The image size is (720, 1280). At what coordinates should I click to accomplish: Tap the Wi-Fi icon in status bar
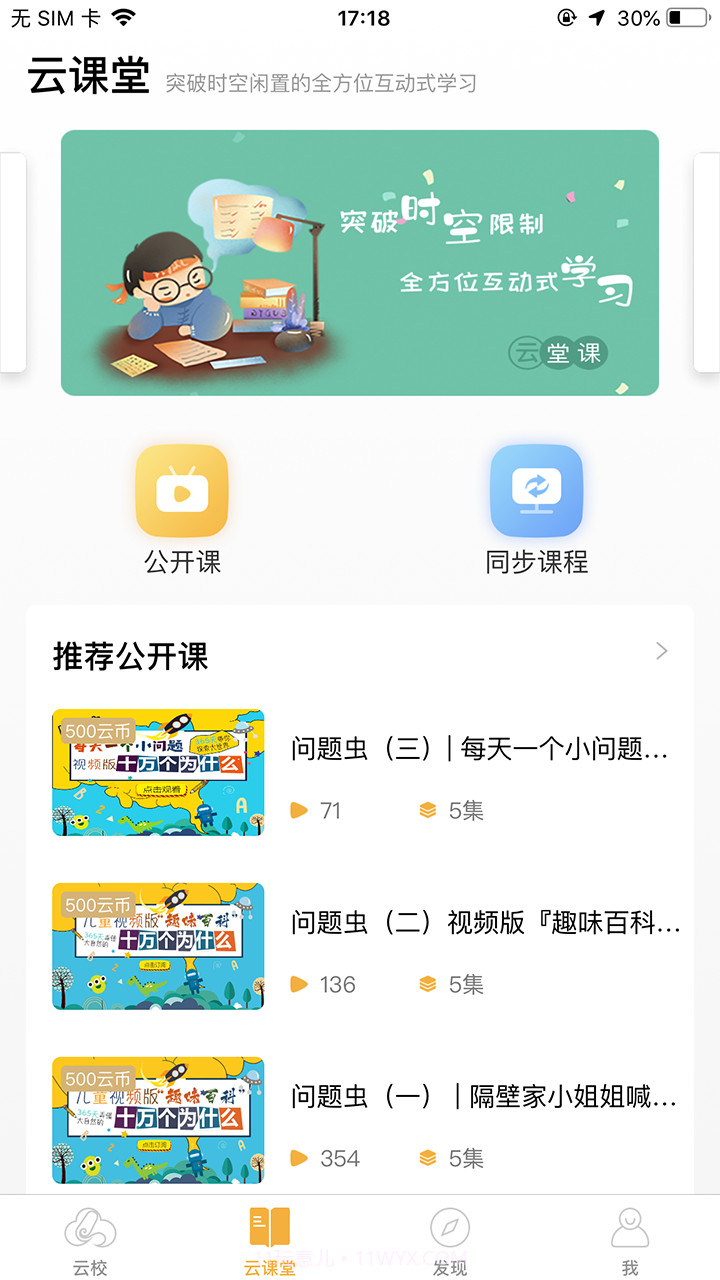tap(122, 17)
